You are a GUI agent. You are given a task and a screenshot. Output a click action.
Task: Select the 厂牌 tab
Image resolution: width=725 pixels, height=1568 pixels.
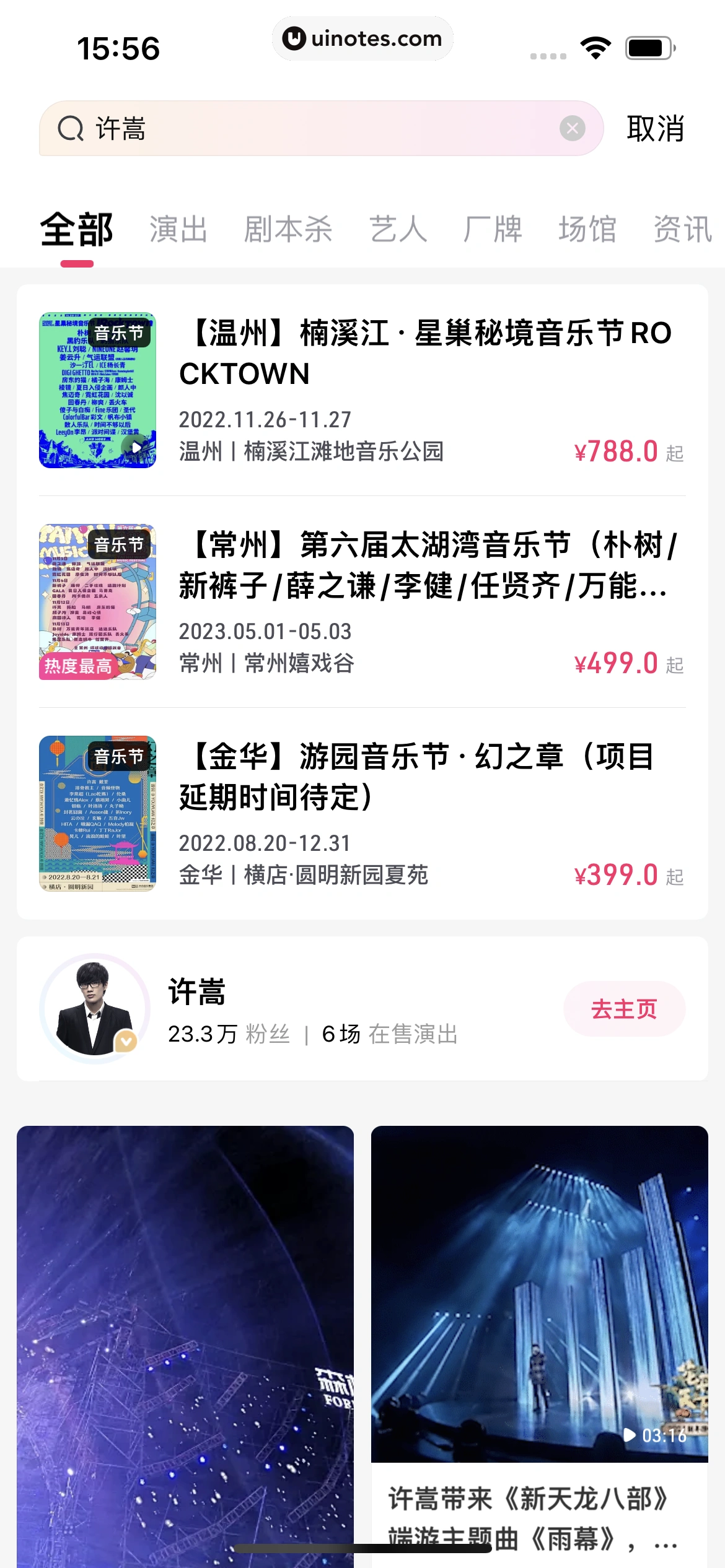pyautogui.click(x=493, y=230)
